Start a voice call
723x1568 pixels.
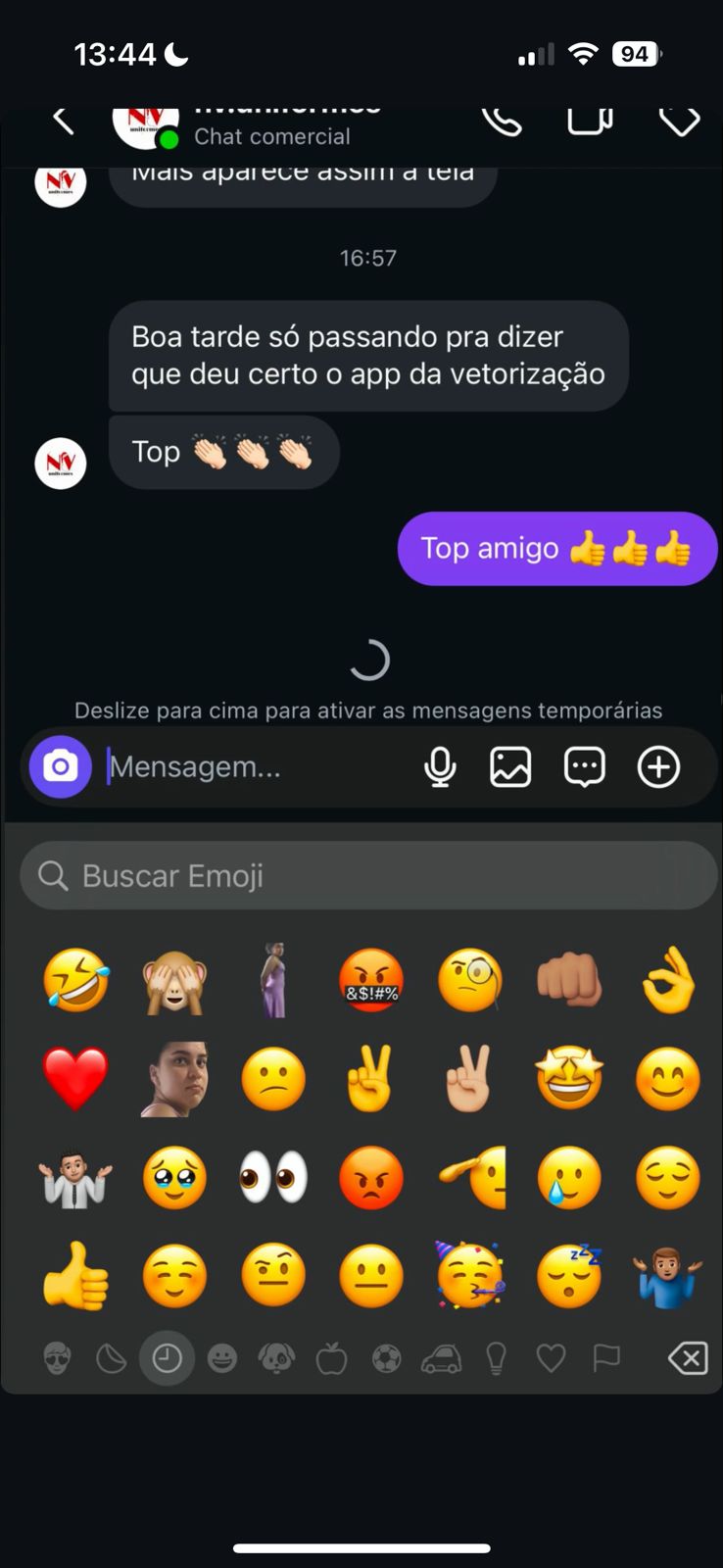point(502,122)
